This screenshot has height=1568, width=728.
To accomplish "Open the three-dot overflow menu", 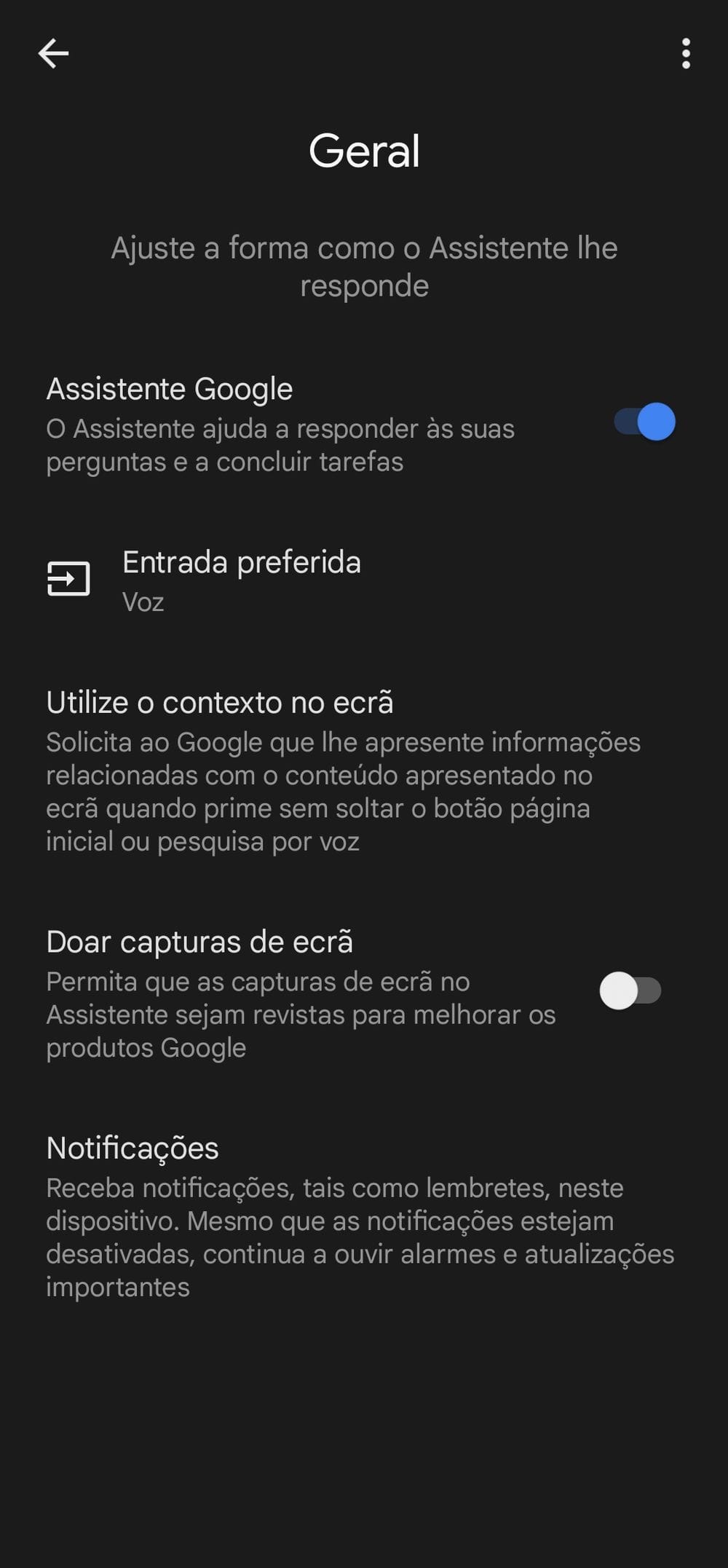I will (686, 54).
